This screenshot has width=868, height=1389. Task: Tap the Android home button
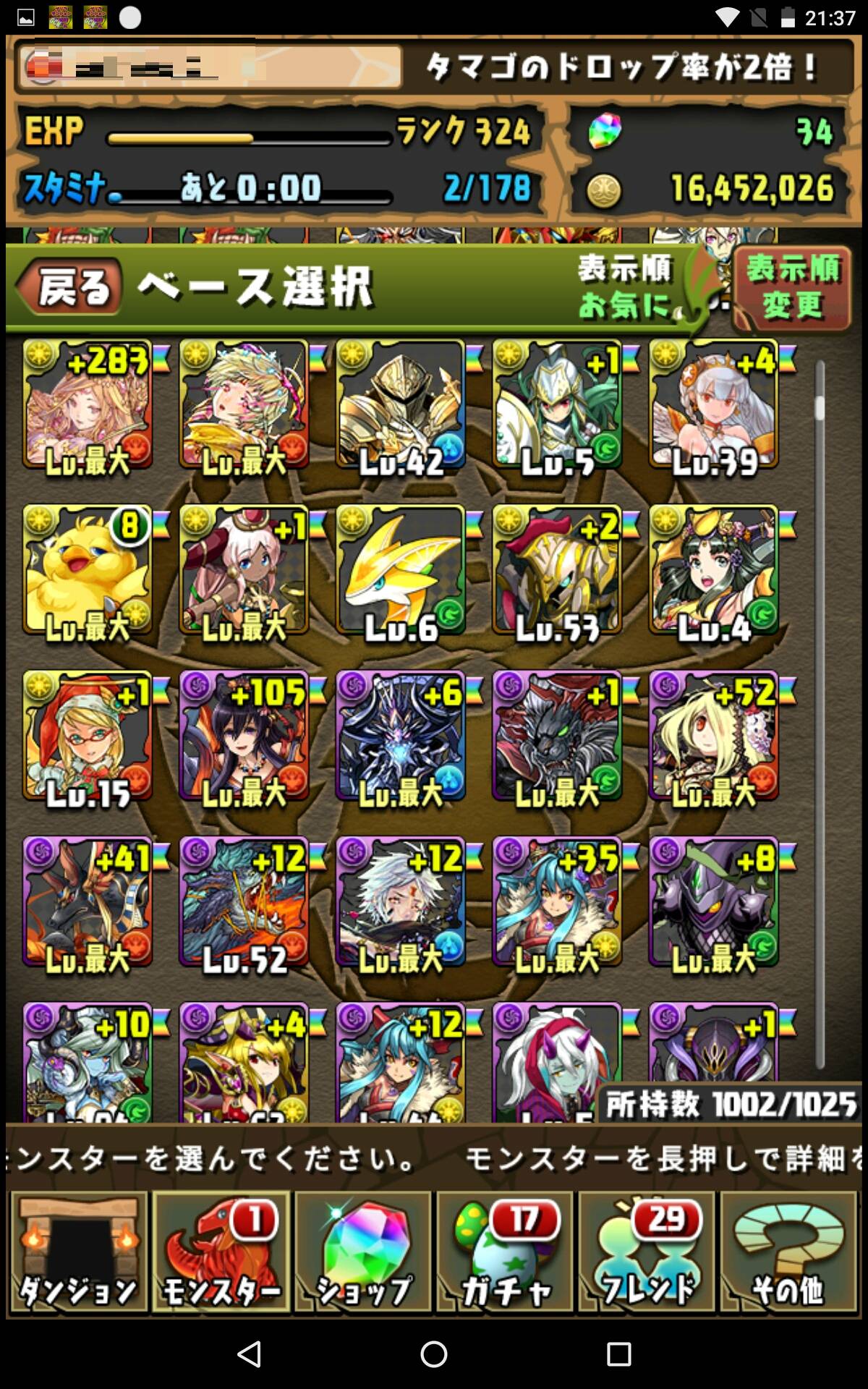coord(434,1353)
